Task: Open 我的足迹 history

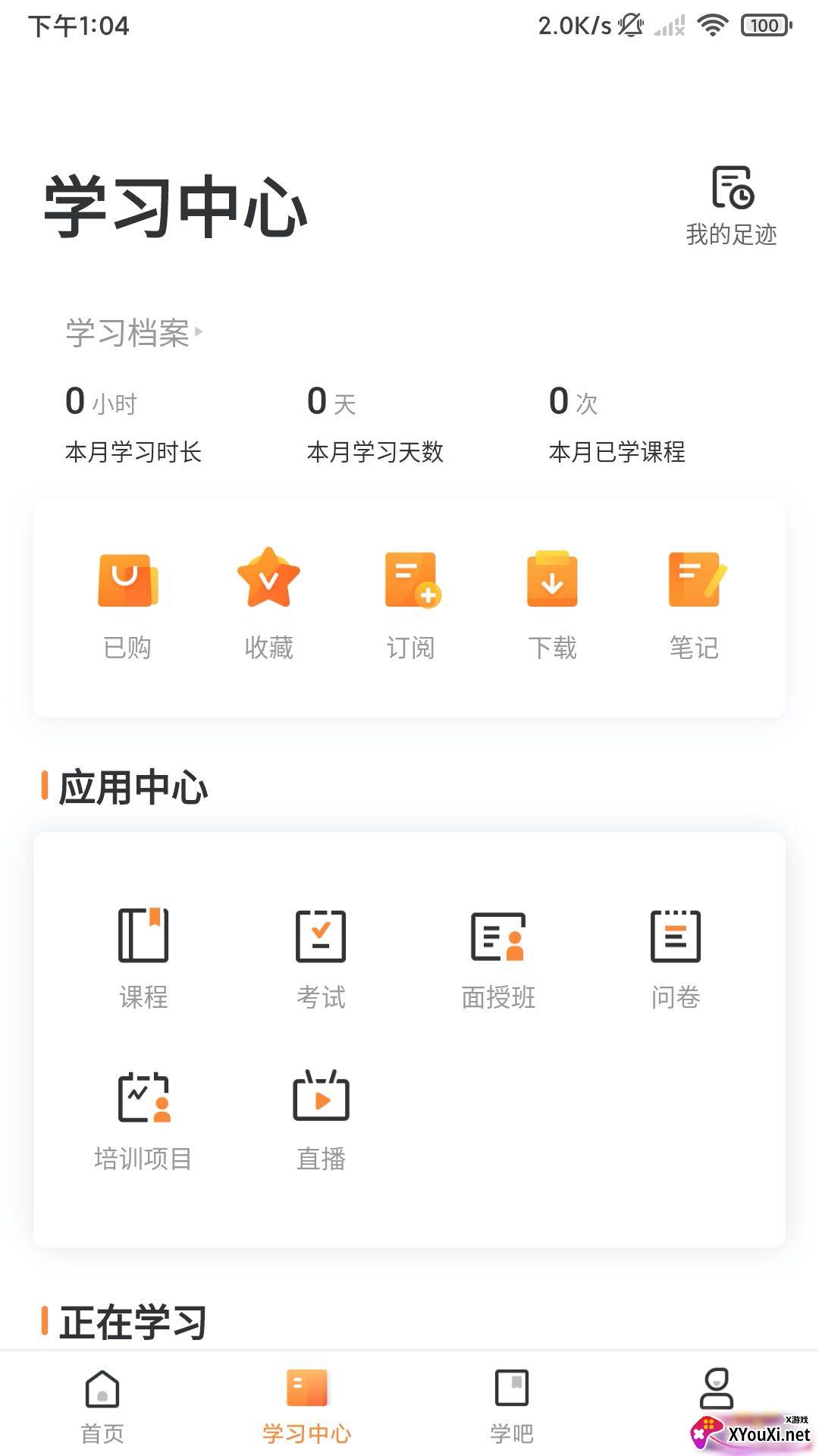Action: click(x=731, y=206)
